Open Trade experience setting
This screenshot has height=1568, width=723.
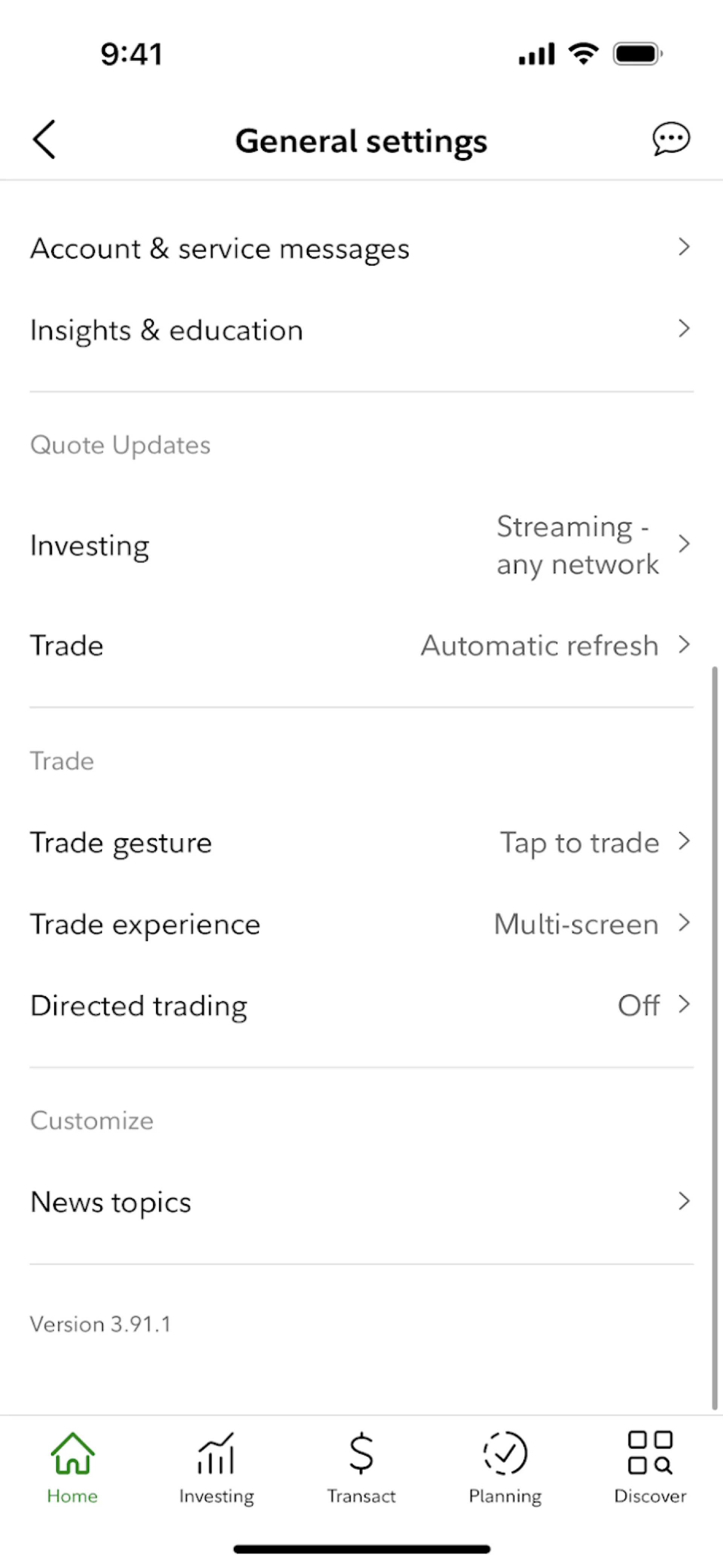pyautogui.click(x=361, y=924)
